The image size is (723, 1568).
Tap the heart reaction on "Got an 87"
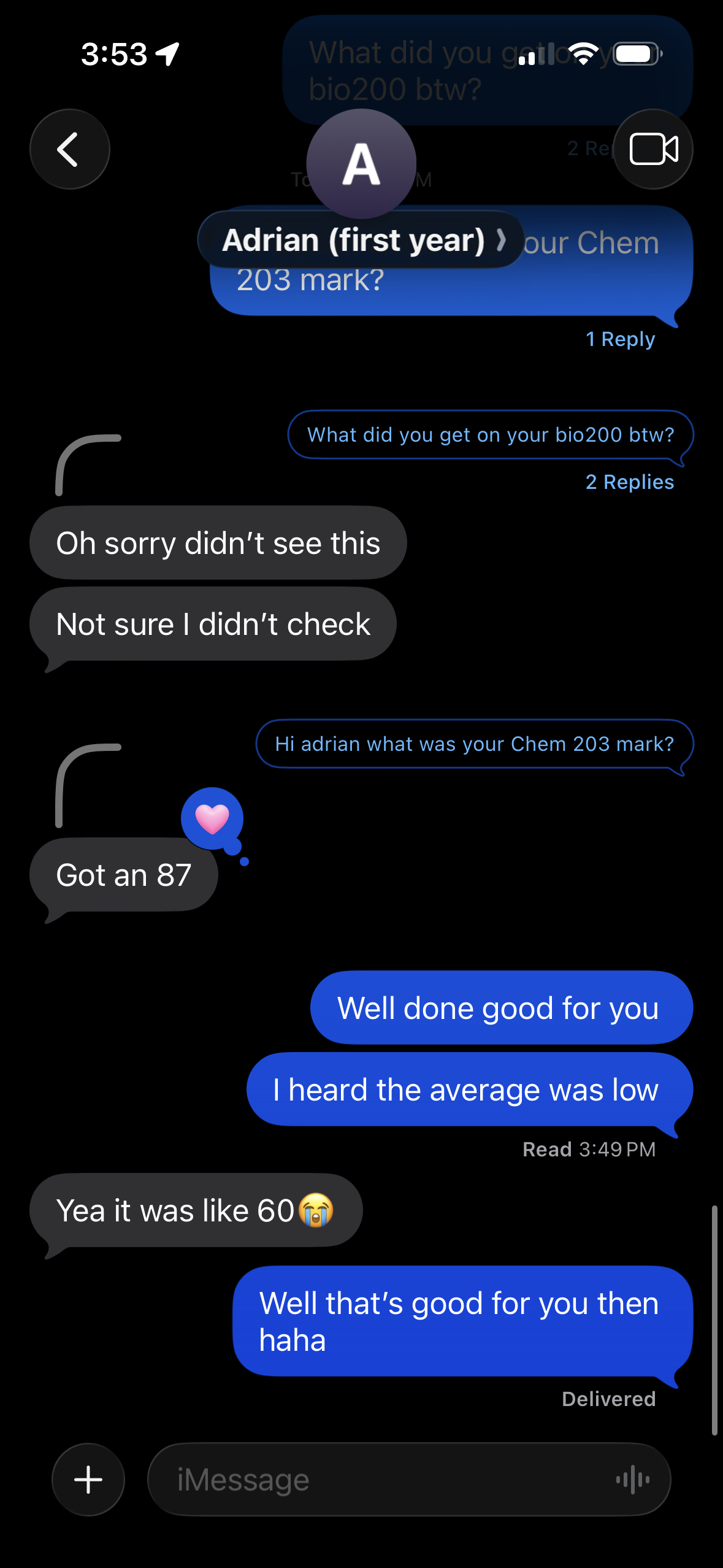[x=212, y=818]
